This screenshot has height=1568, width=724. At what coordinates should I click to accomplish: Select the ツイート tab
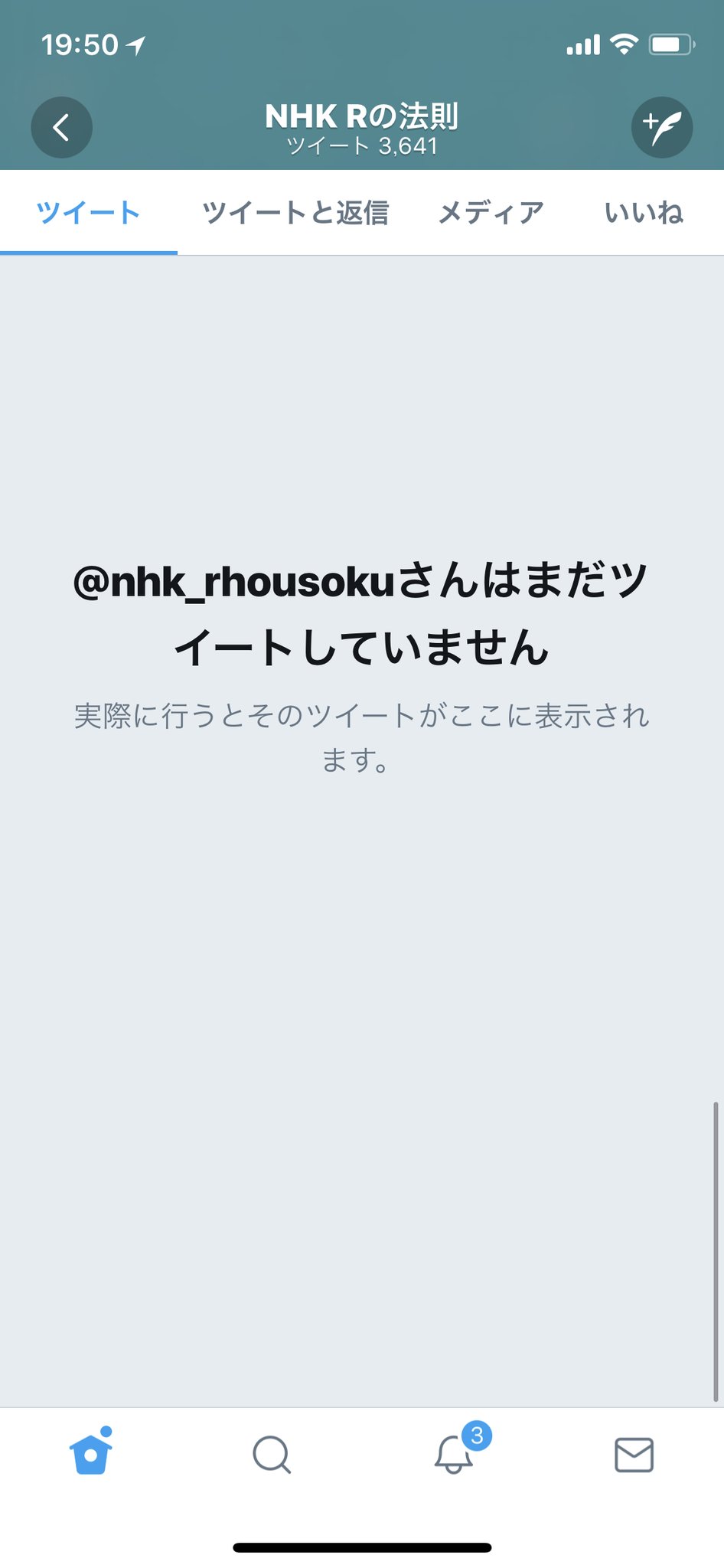click(89, 213)
